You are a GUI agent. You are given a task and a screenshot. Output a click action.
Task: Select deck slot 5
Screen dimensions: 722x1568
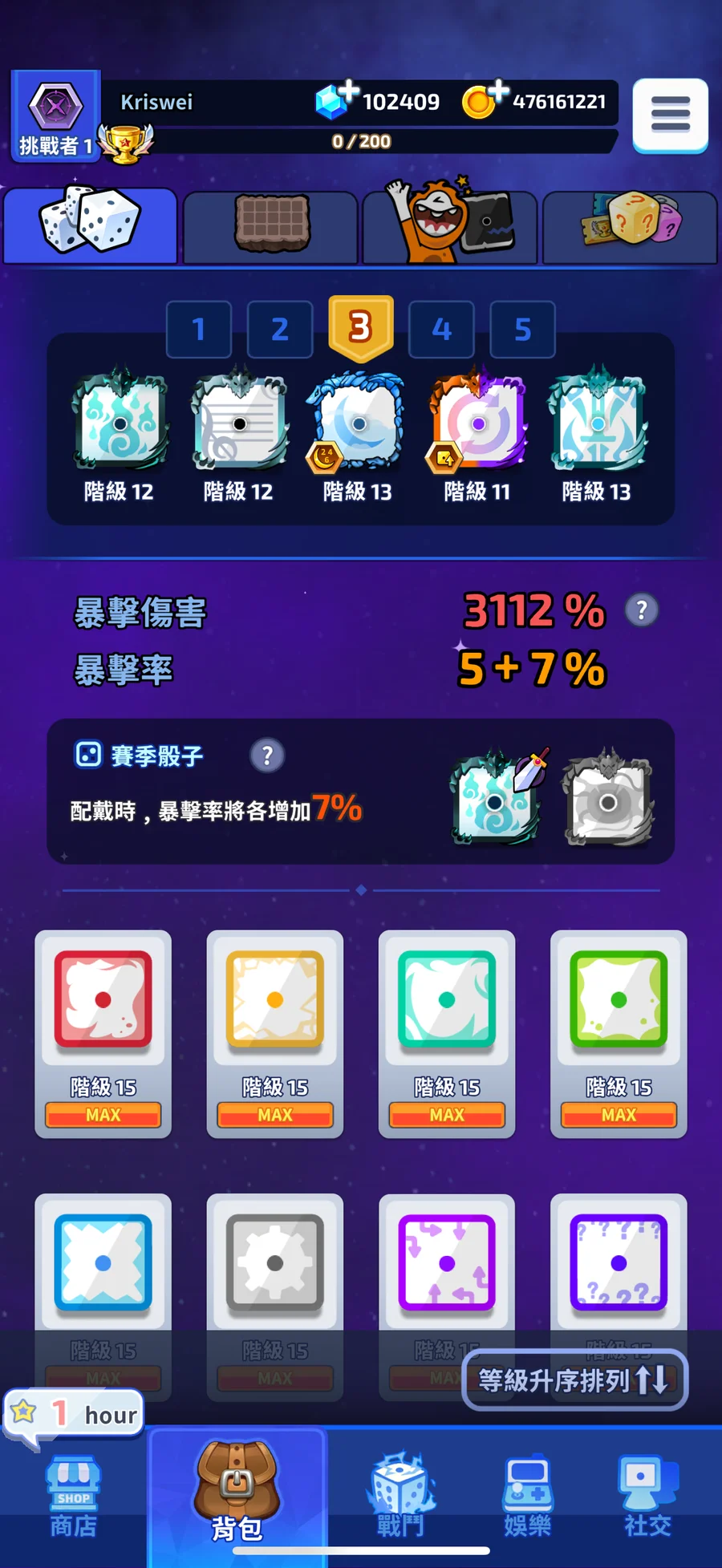point(523,329)
